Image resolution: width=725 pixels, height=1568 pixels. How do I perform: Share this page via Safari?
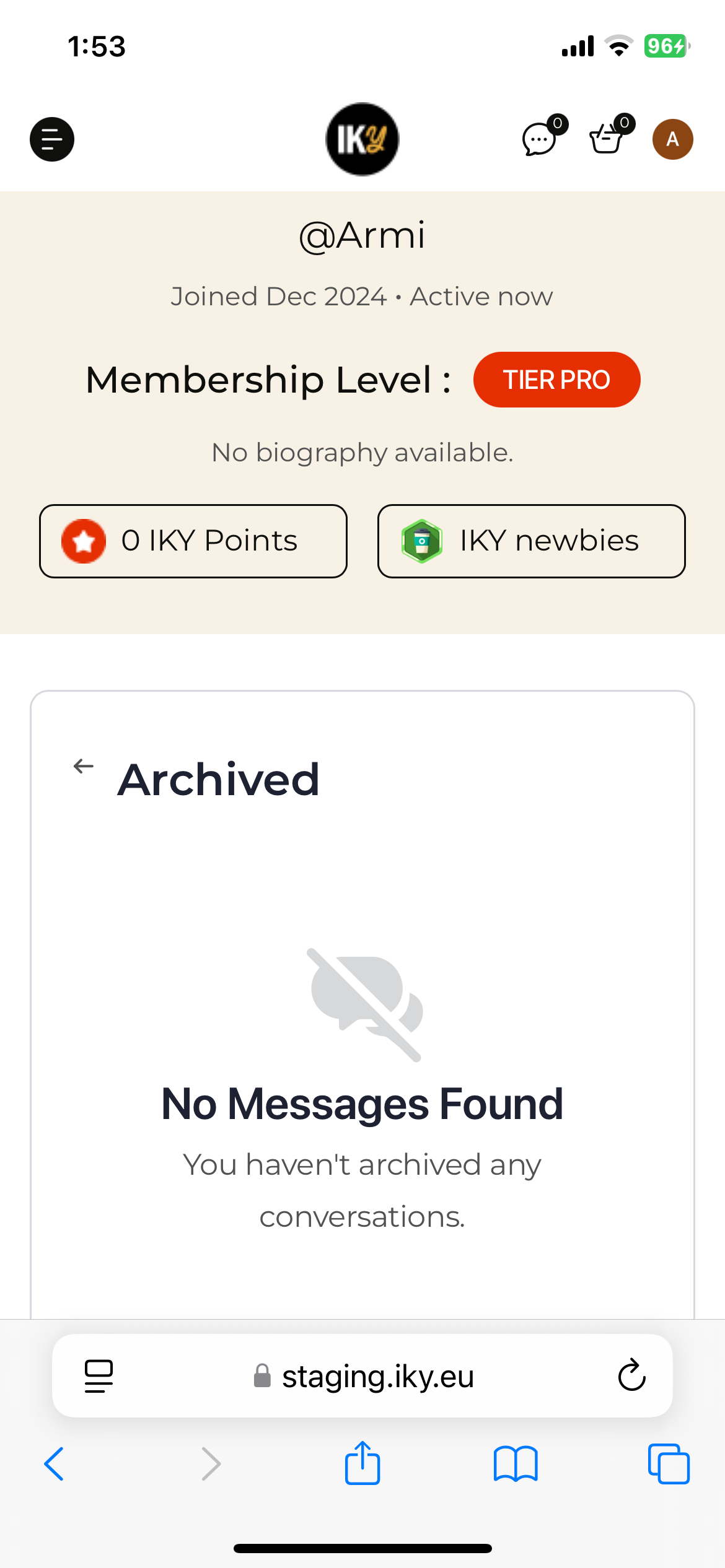pos(362,1464)
